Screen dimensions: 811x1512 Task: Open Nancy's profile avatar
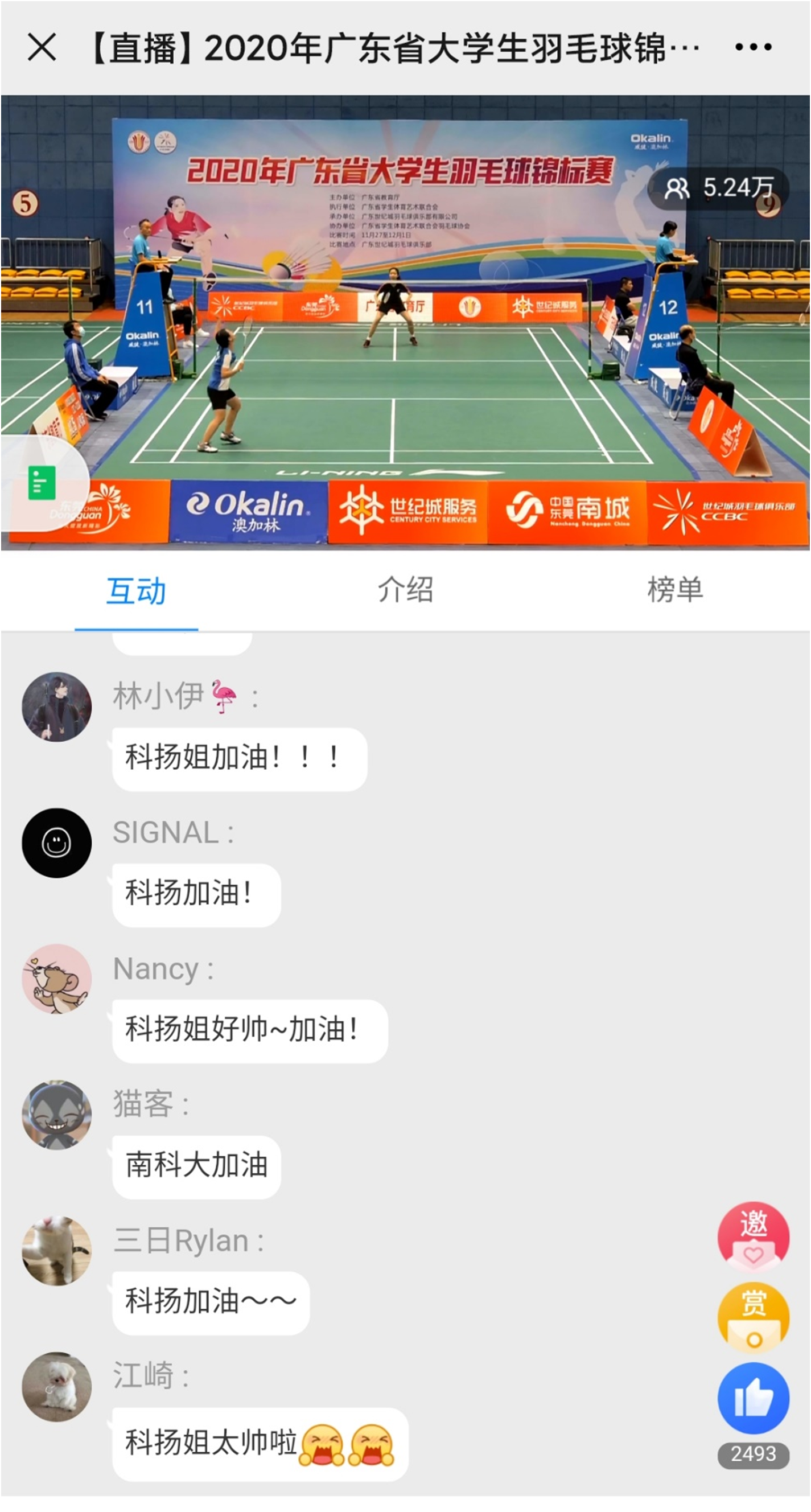pos(57,979)
